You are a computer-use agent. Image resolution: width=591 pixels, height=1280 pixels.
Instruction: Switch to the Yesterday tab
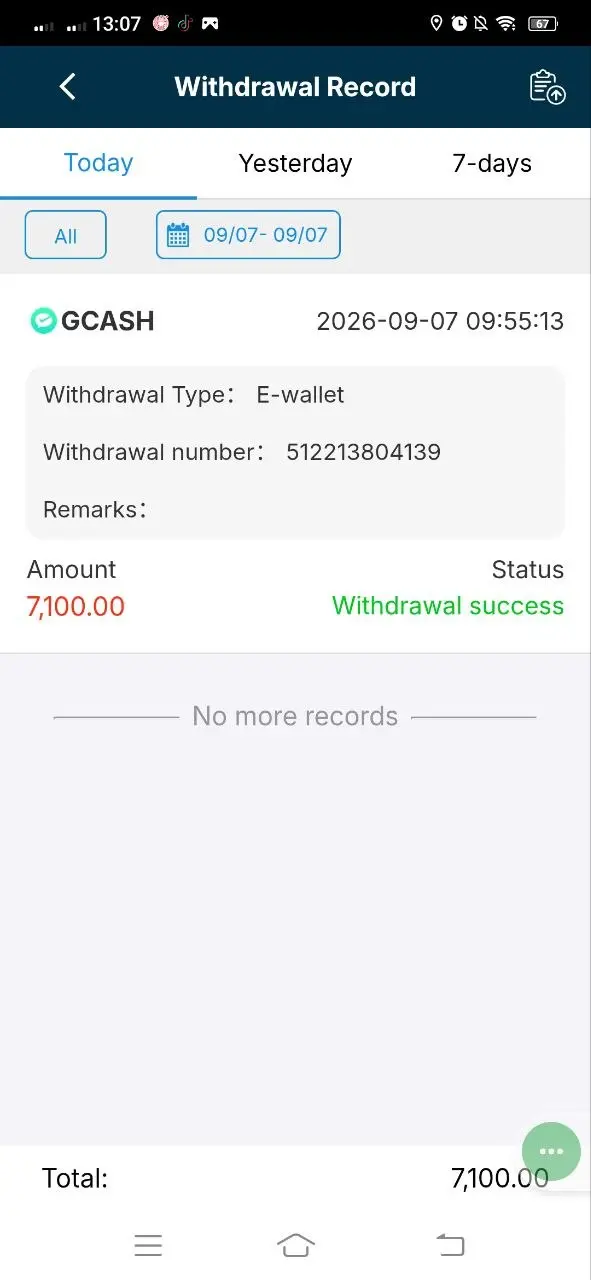(295, 163)
